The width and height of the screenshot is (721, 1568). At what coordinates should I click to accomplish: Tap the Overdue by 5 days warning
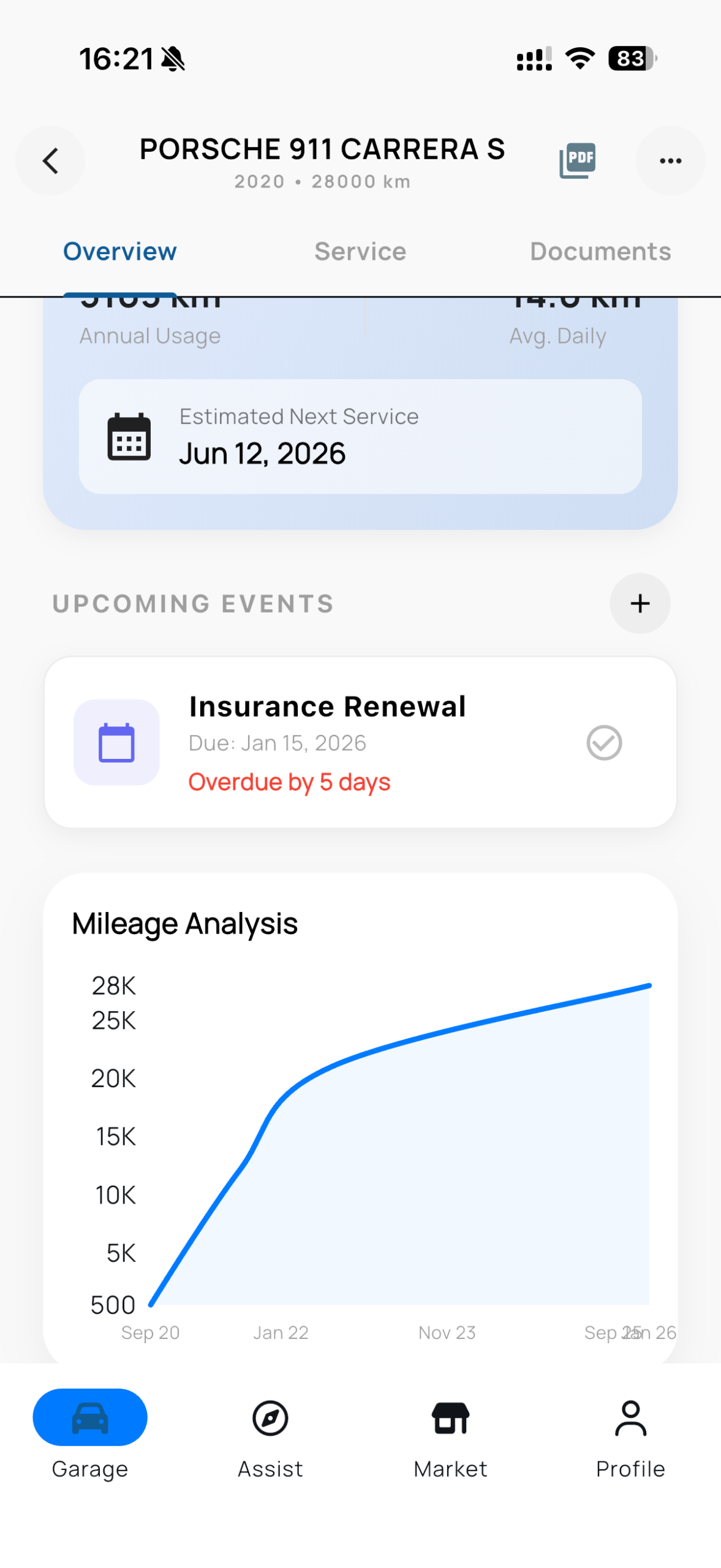tap(289, 782)
